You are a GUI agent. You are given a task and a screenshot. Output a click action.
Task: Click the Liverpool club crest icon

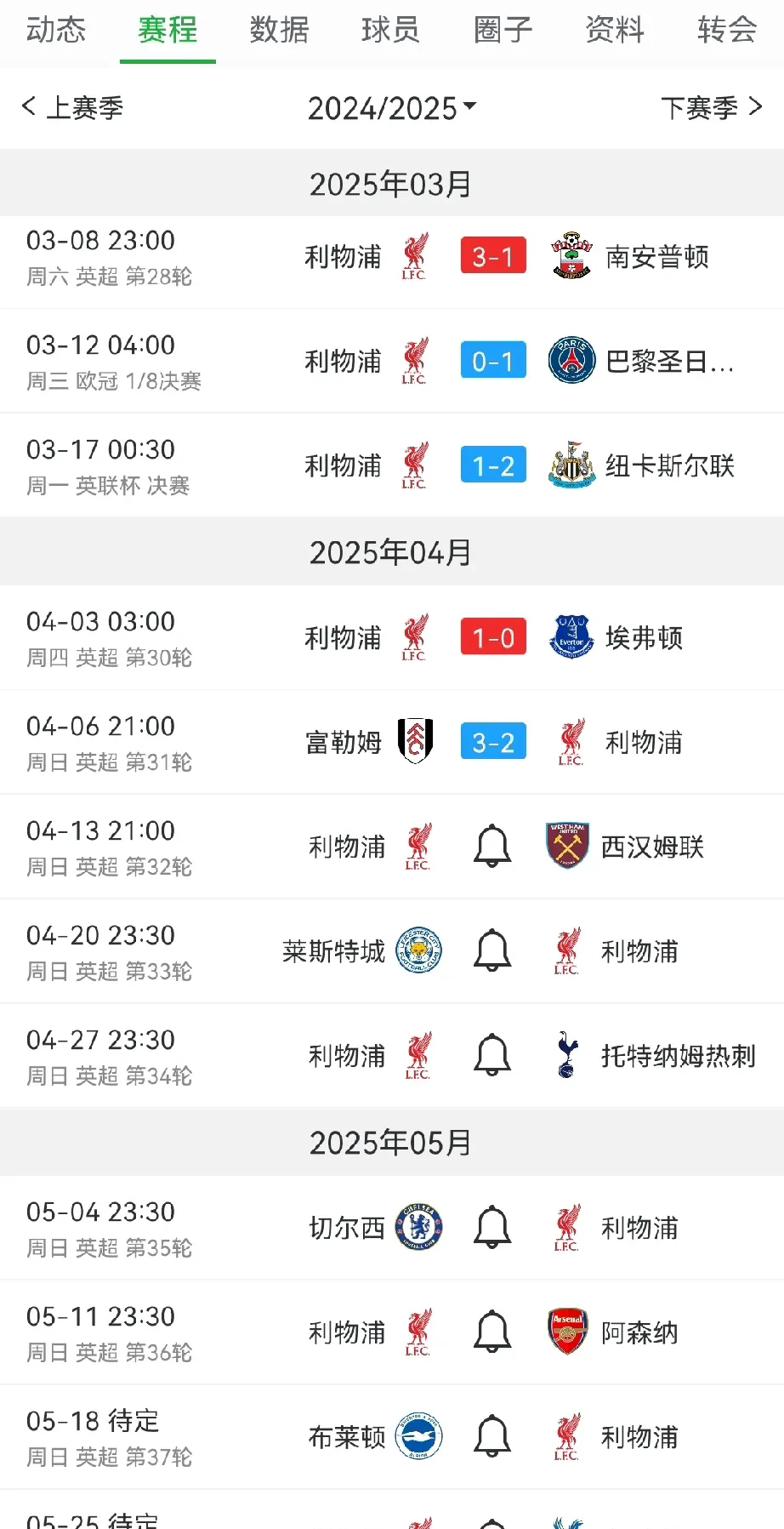pyautogui.click(x=416, y=256)
